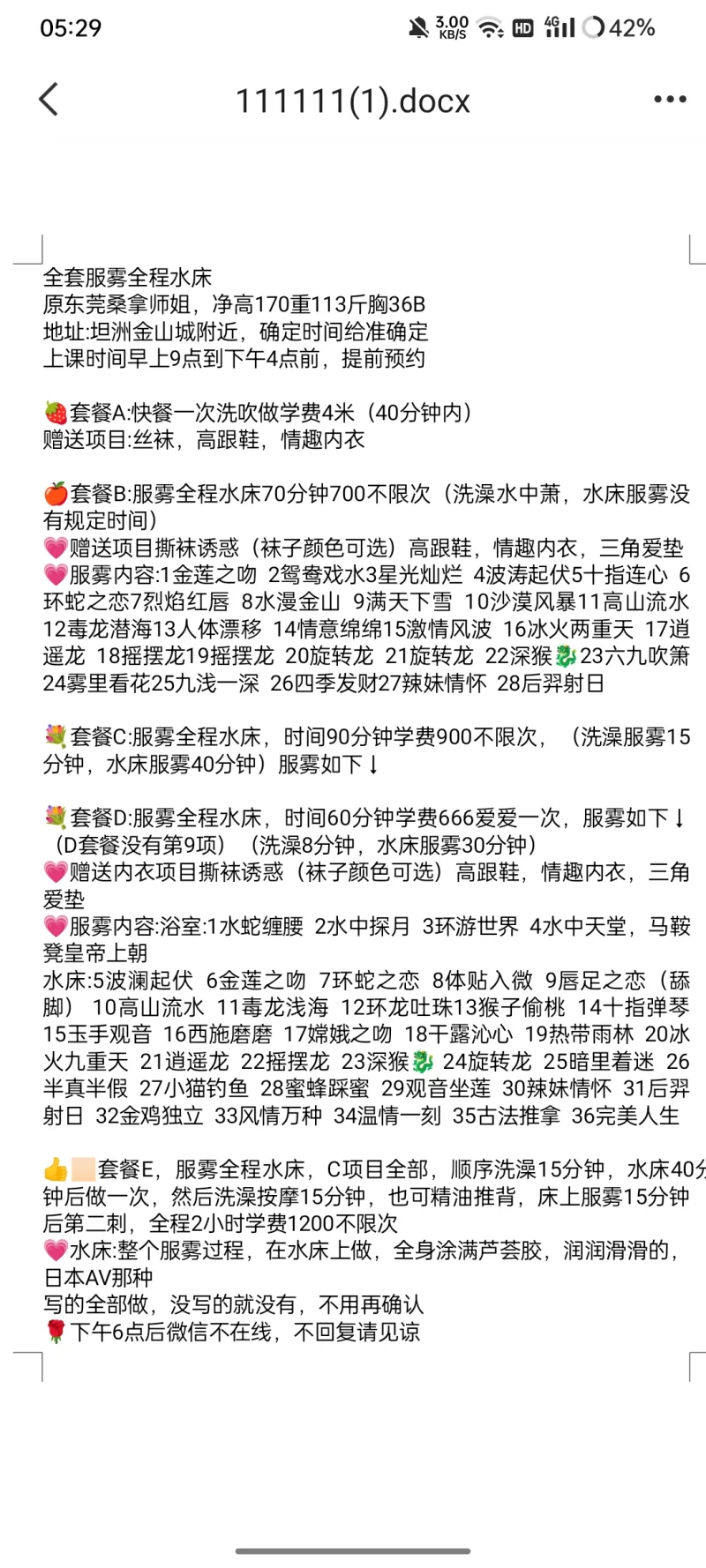Viewport: 706px width, 1568px height.
Task: Tap the back arrow to leave the document
Action: (x=49, y=100)
